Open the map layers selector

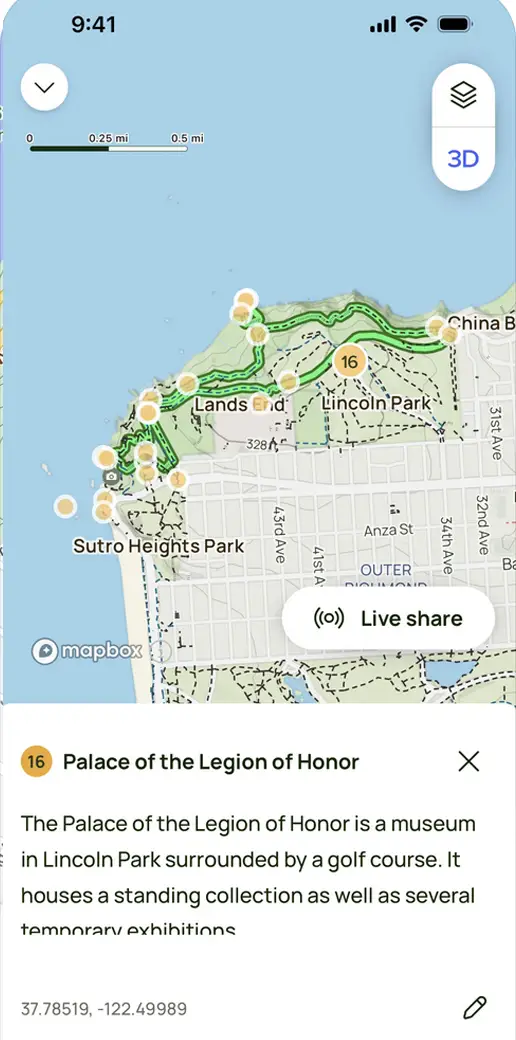pos(463,96)
